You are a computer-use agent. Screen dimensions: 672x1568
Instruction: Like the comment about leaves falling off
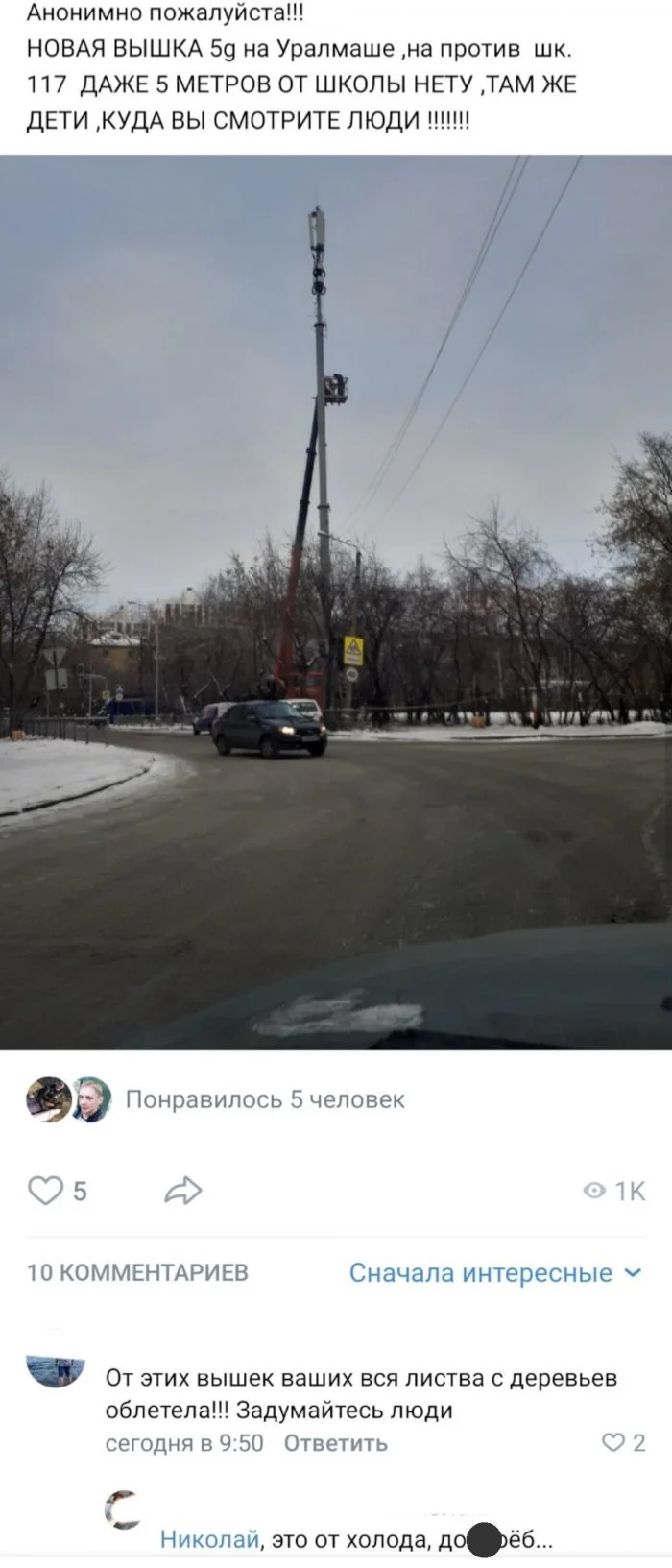tap(614, 1442)
